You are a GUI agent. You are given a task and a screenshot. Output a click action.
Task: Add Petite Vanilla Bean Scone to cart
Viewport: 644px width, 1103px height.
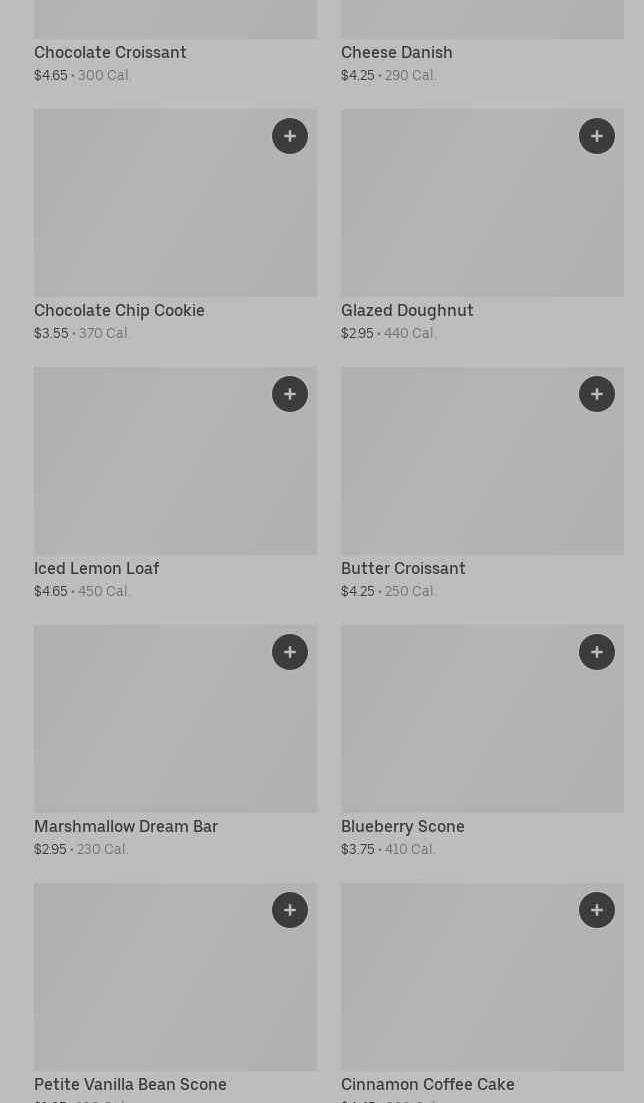(290, 910)
